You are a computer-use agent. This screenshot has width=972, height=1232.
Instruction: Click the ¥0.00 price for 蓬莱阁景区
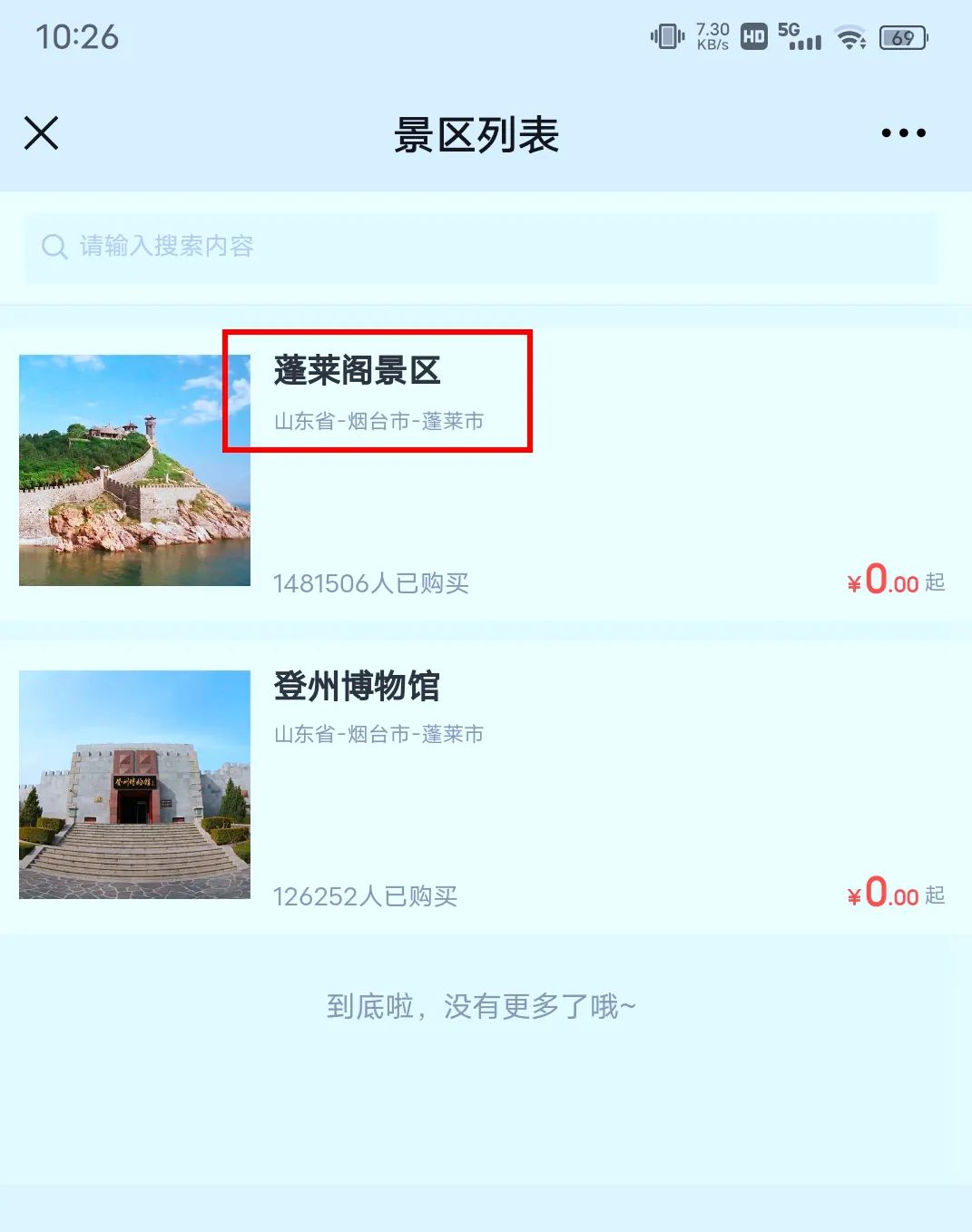point(885,582)
